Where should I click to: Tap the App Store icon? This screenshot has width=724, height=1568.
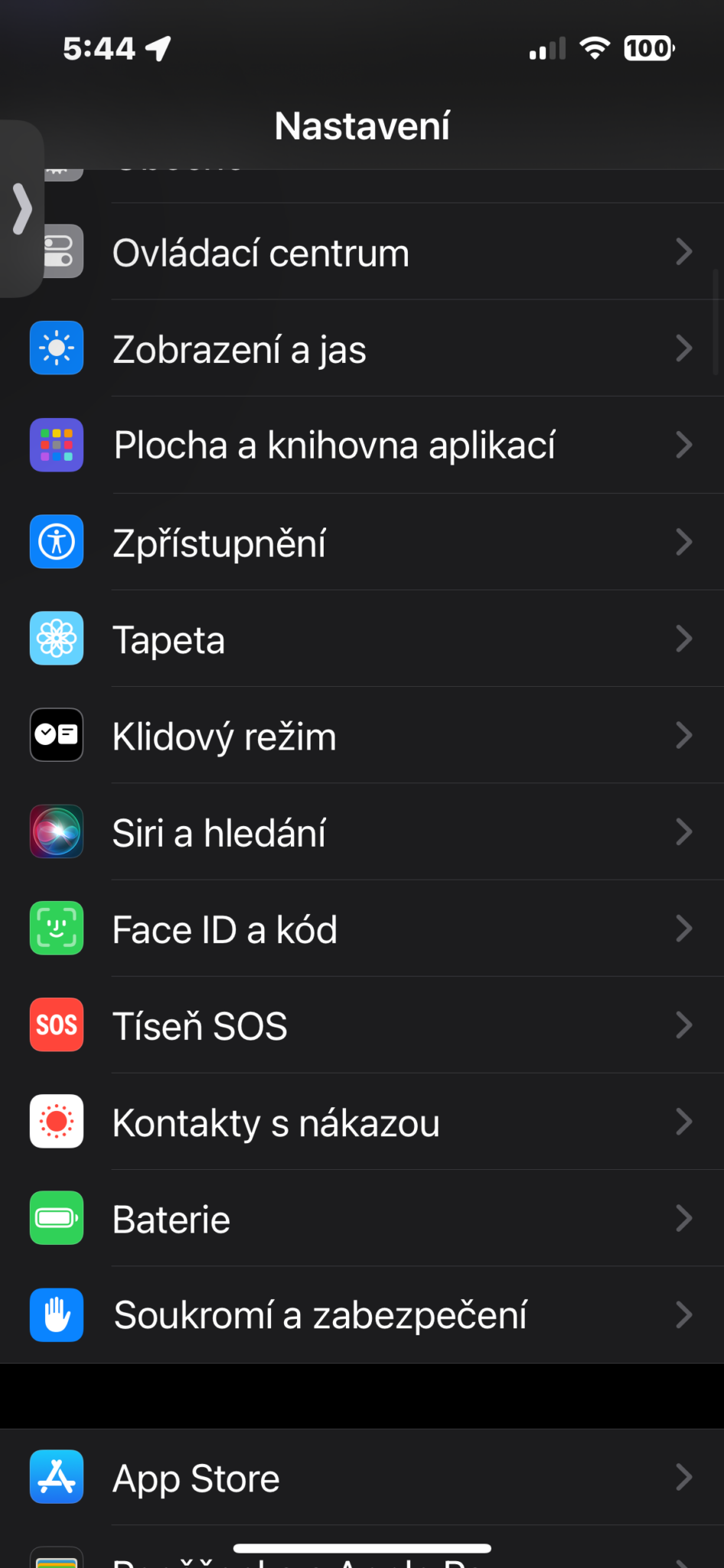coord(57,1477)
